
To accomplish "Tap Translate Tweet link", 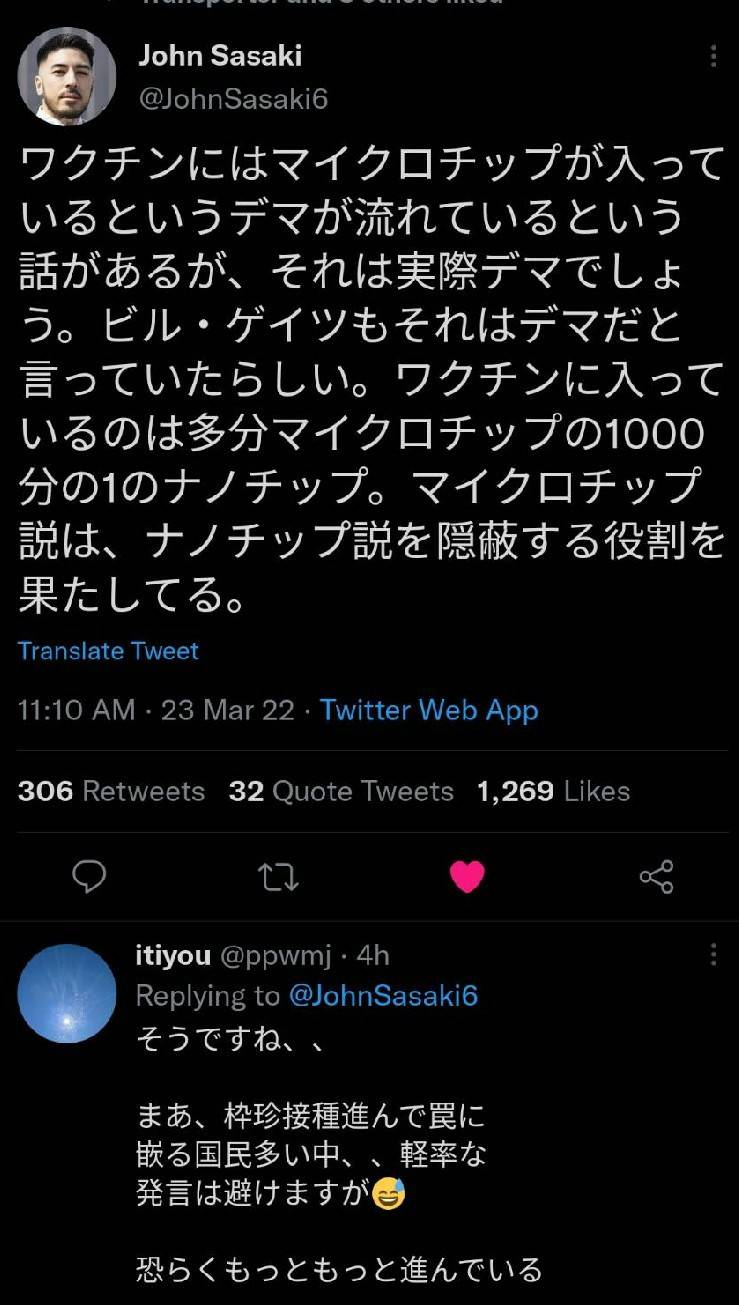I will coord(108,651).
